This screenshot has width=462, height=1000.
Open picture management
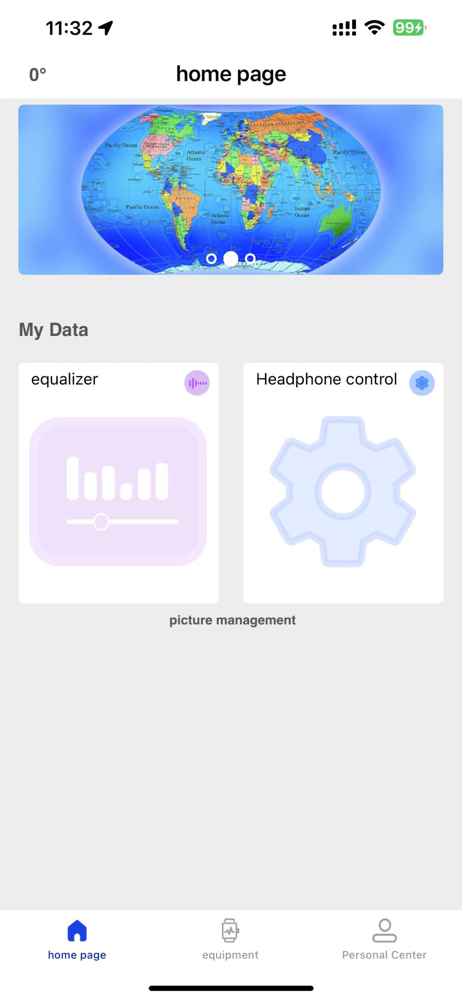coord(232,620)
